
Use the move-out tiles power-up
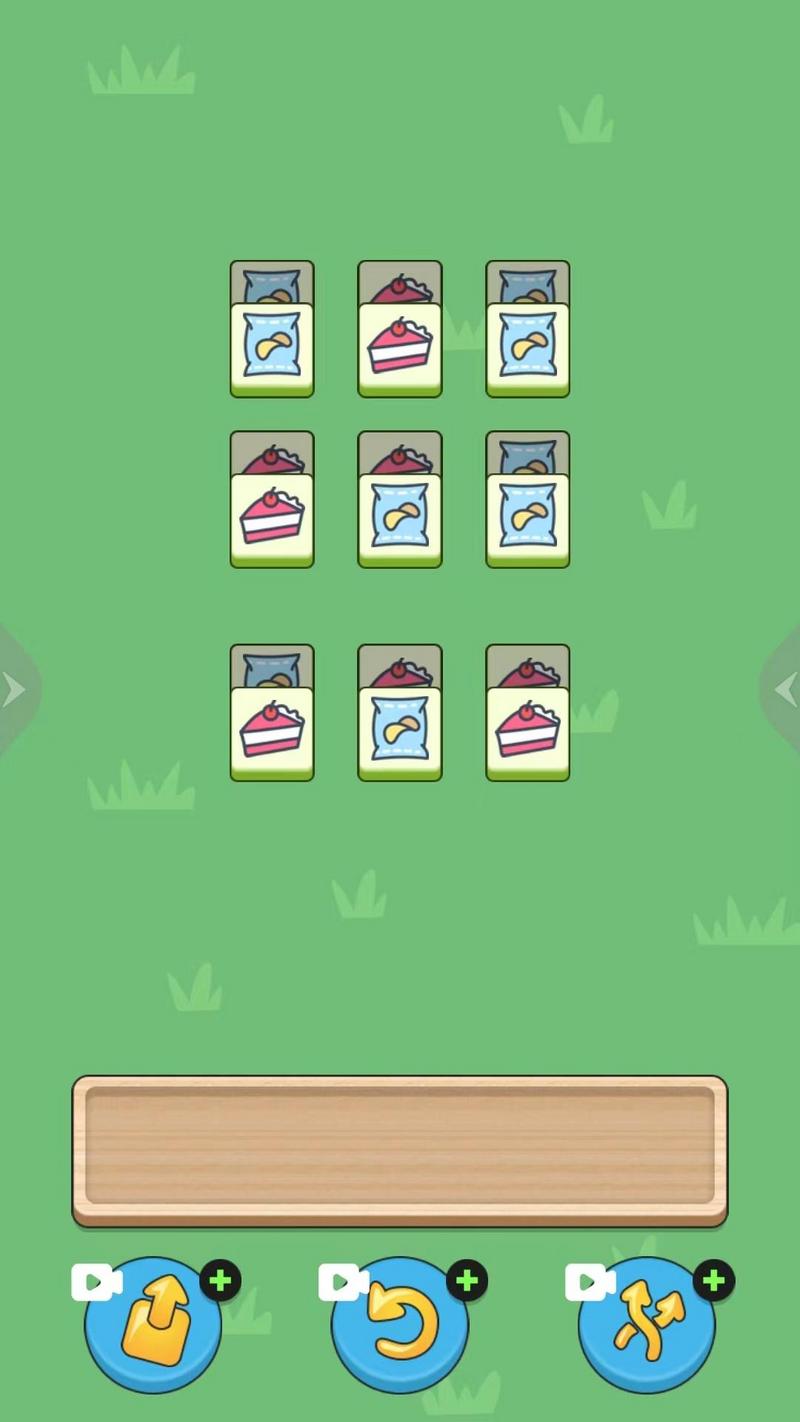(152, 1327)
